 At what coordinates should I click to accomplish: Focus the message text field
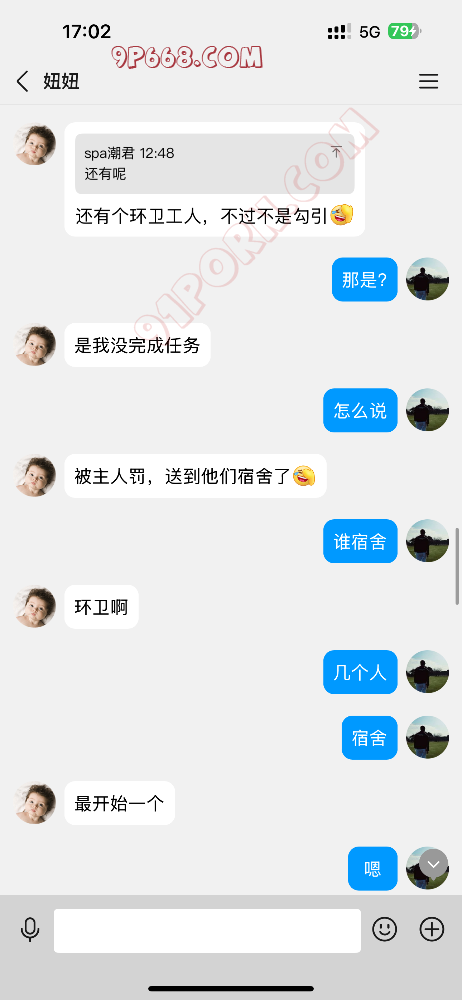pyautogui.click(x=207, y=930)
